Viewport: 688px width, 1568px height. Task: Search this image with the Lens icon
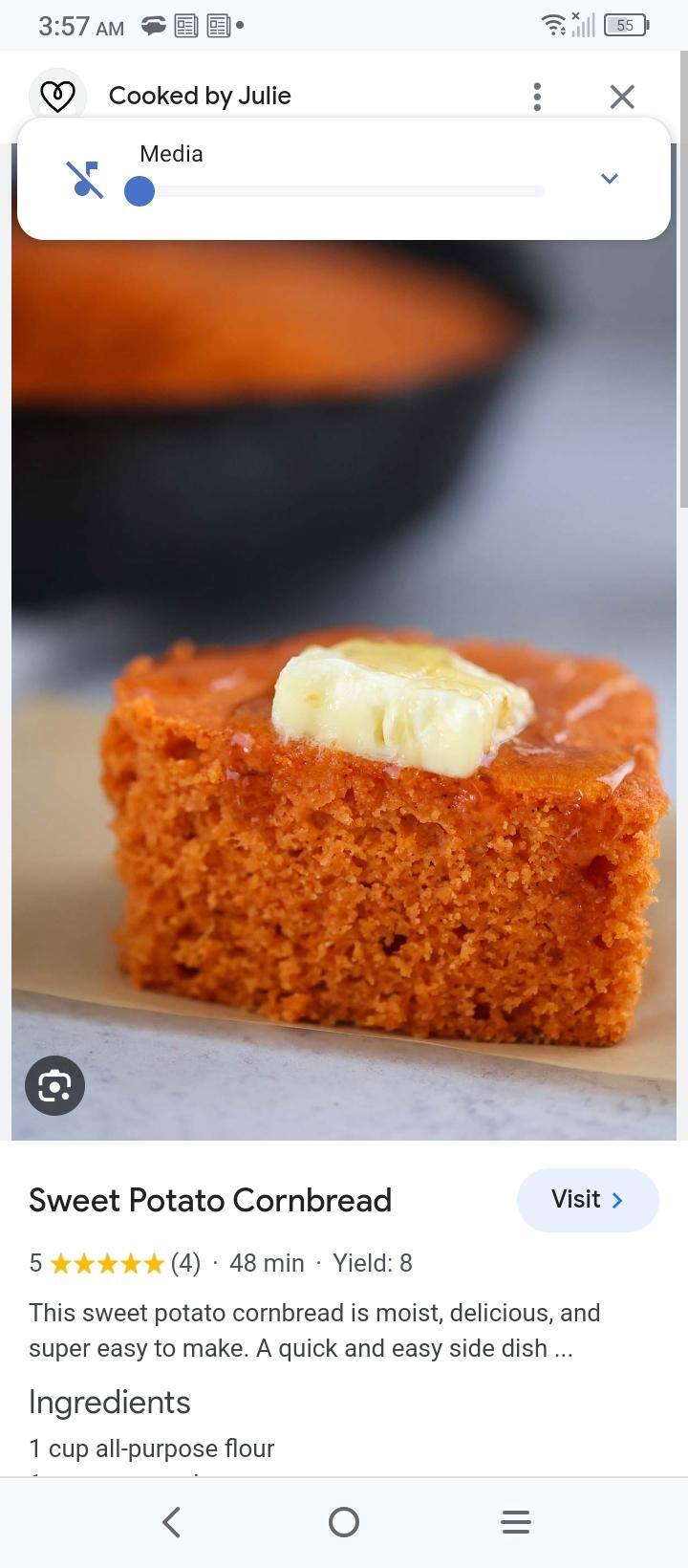[54, 1085]
